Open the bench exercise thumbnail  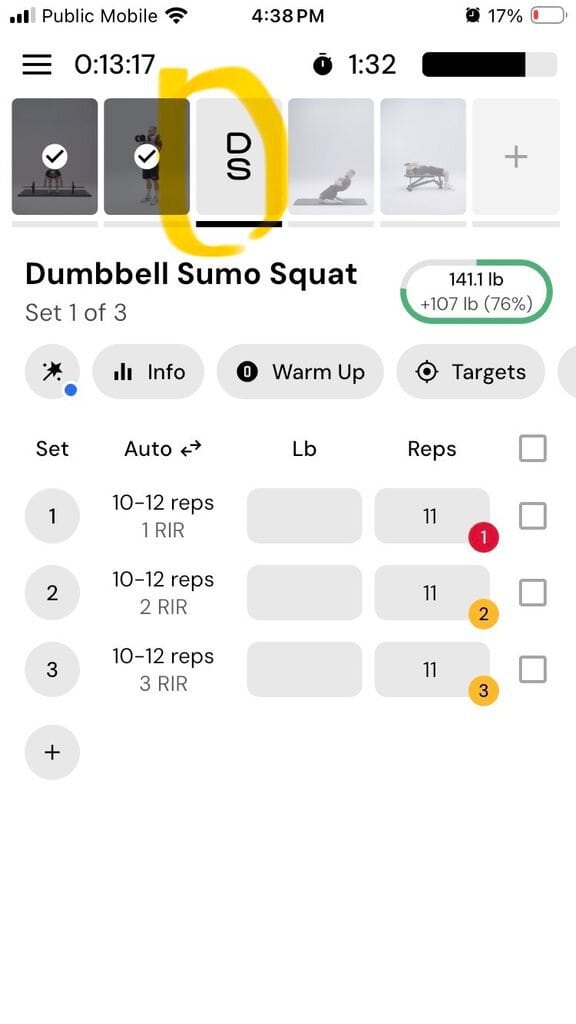423,157
